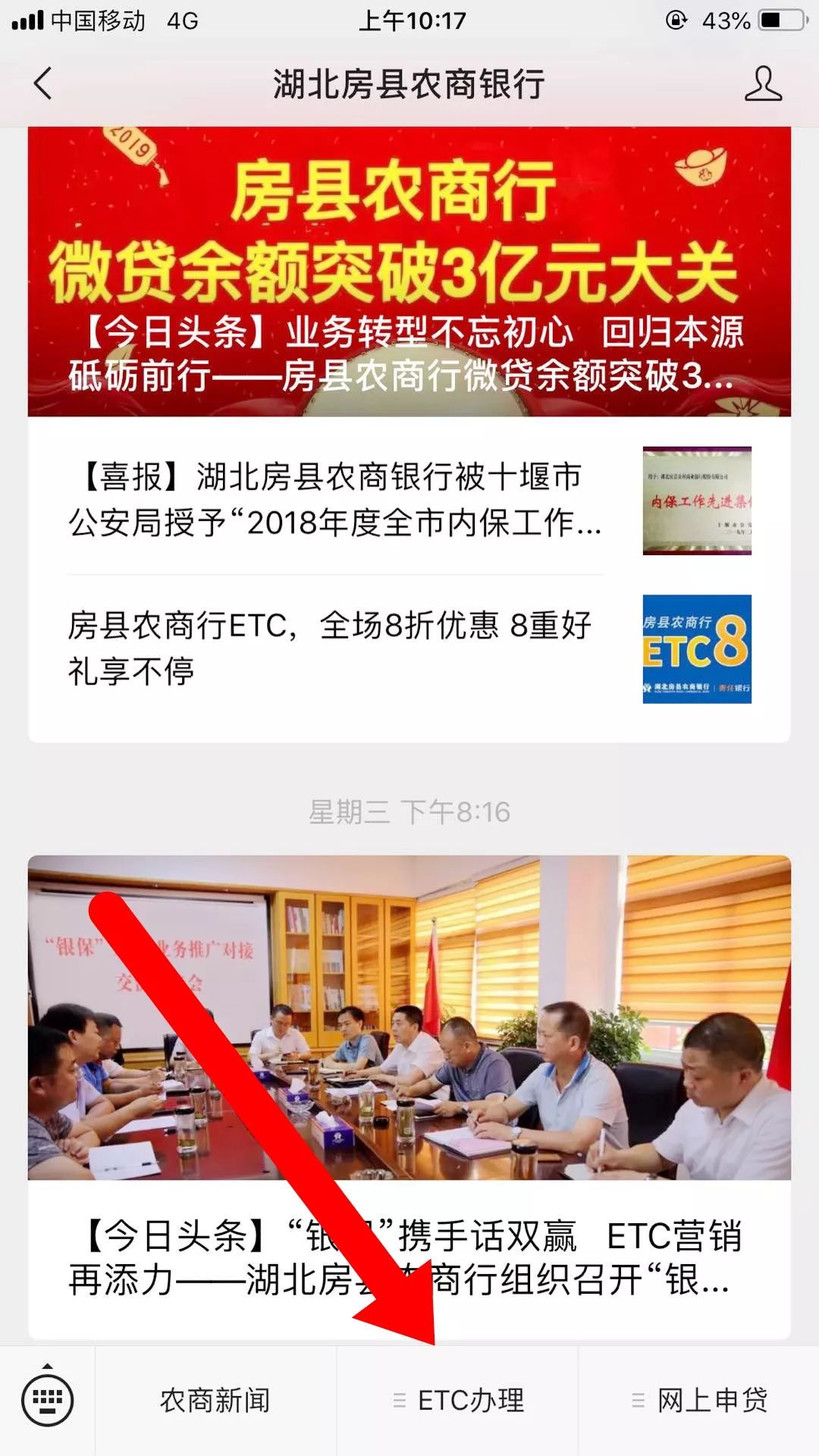Tap the back arrow to leave the chat
This screenshot has width=819, height=1456.
pyautogui.click(x=43, y=86)
